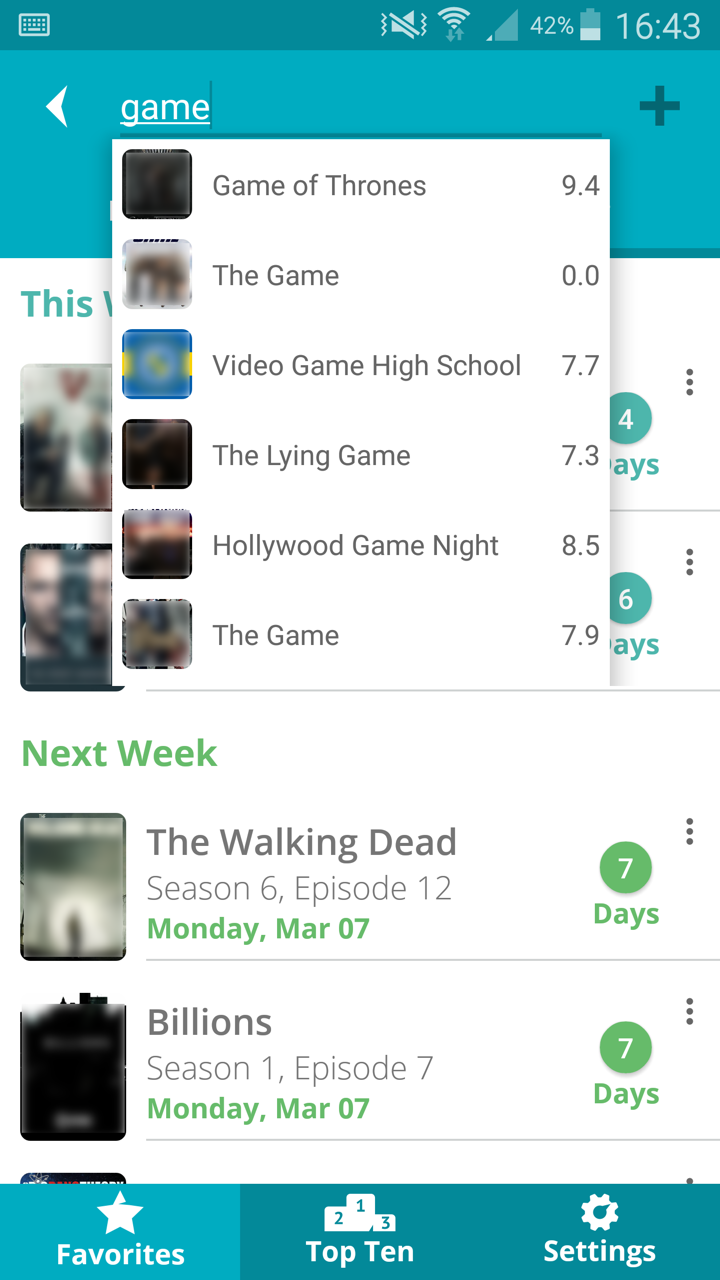Screen dimensions: 720x1280
Task: Tap the green 7 Days badge for Billions
Action: point(626,1048)
